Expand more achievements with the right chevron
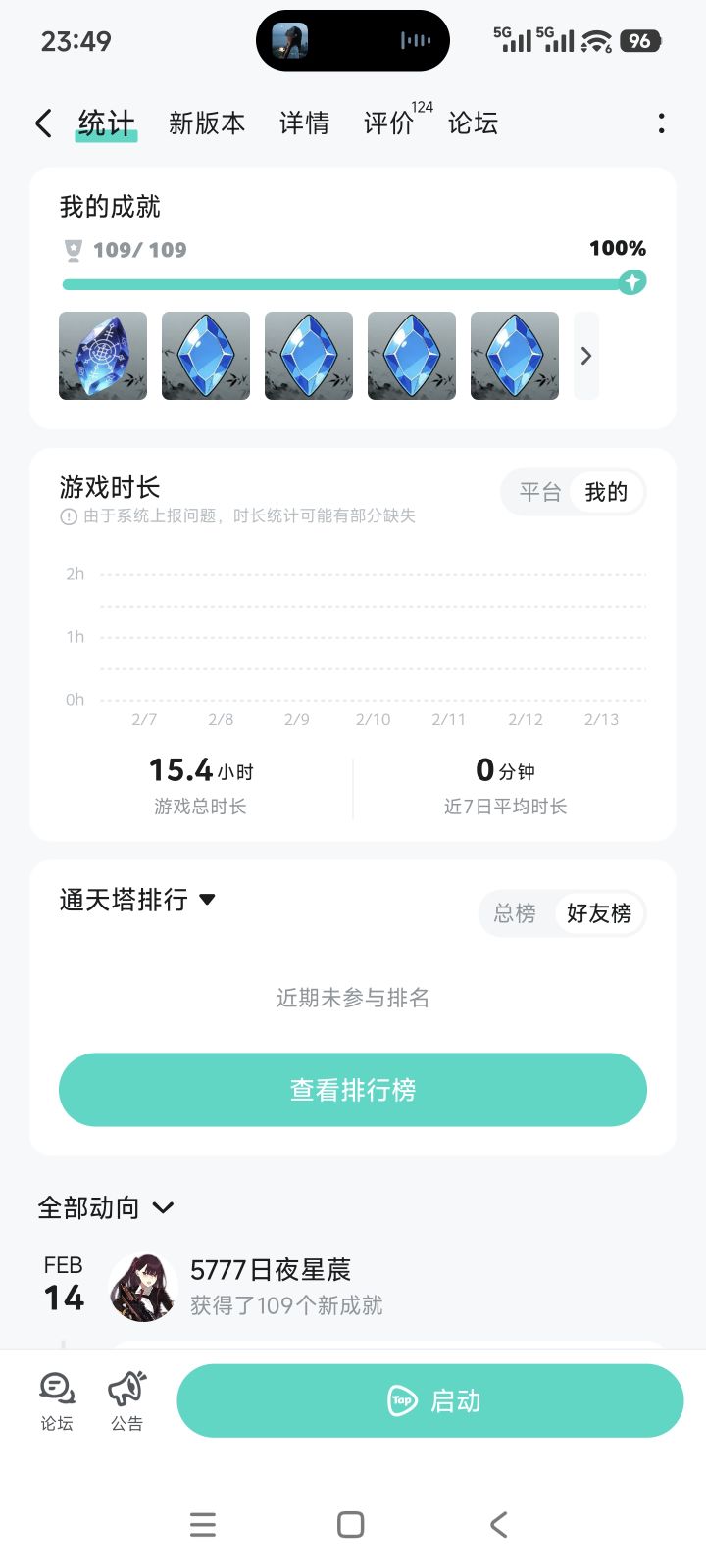Image resolution: width=706 pixels, height=1568 pixels. pyautogui.click(x=585, y=356)
